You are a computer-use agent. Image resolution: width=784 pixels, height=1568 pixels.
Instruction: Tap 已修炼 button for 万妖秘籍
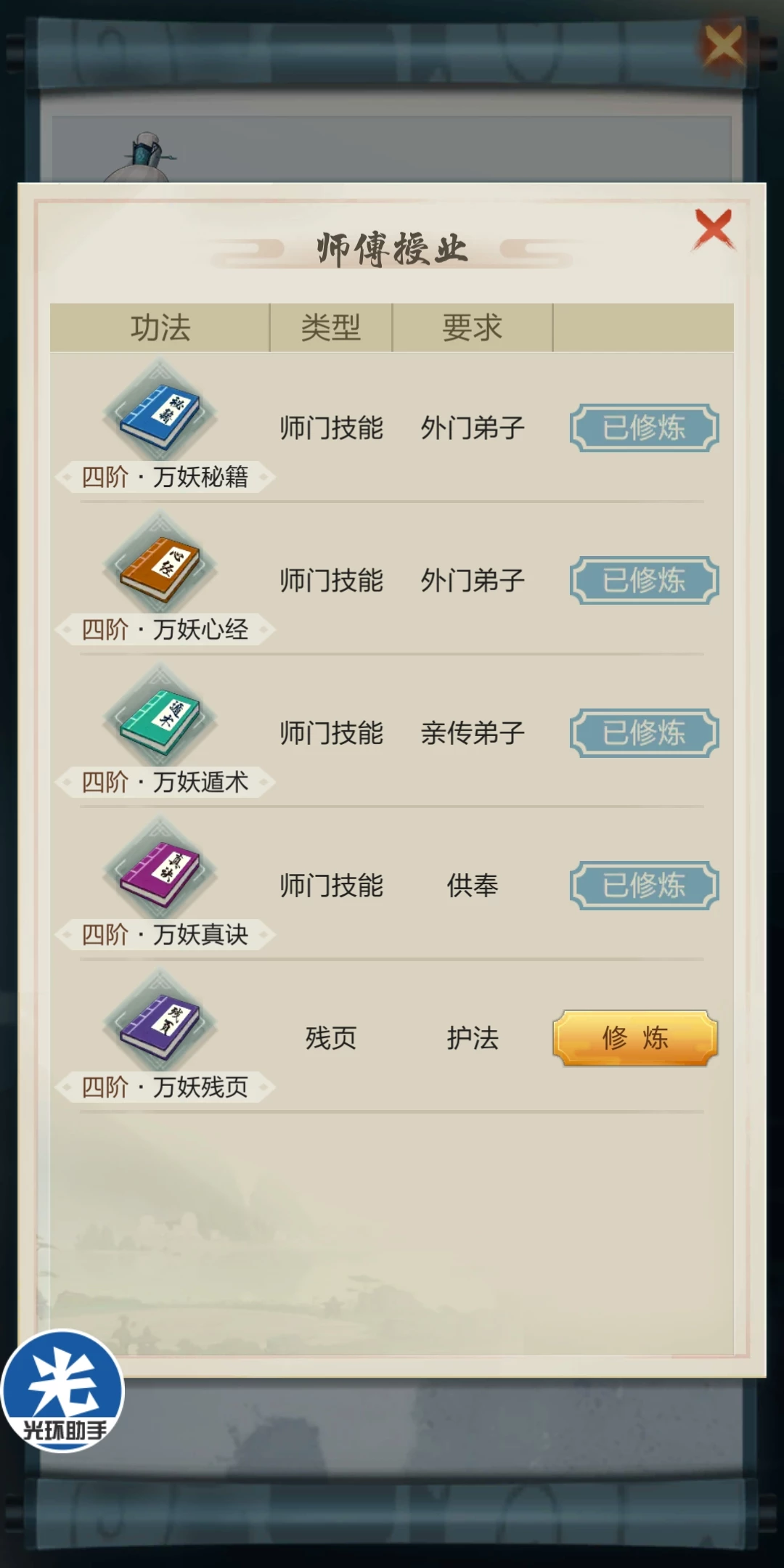point(644,428)
